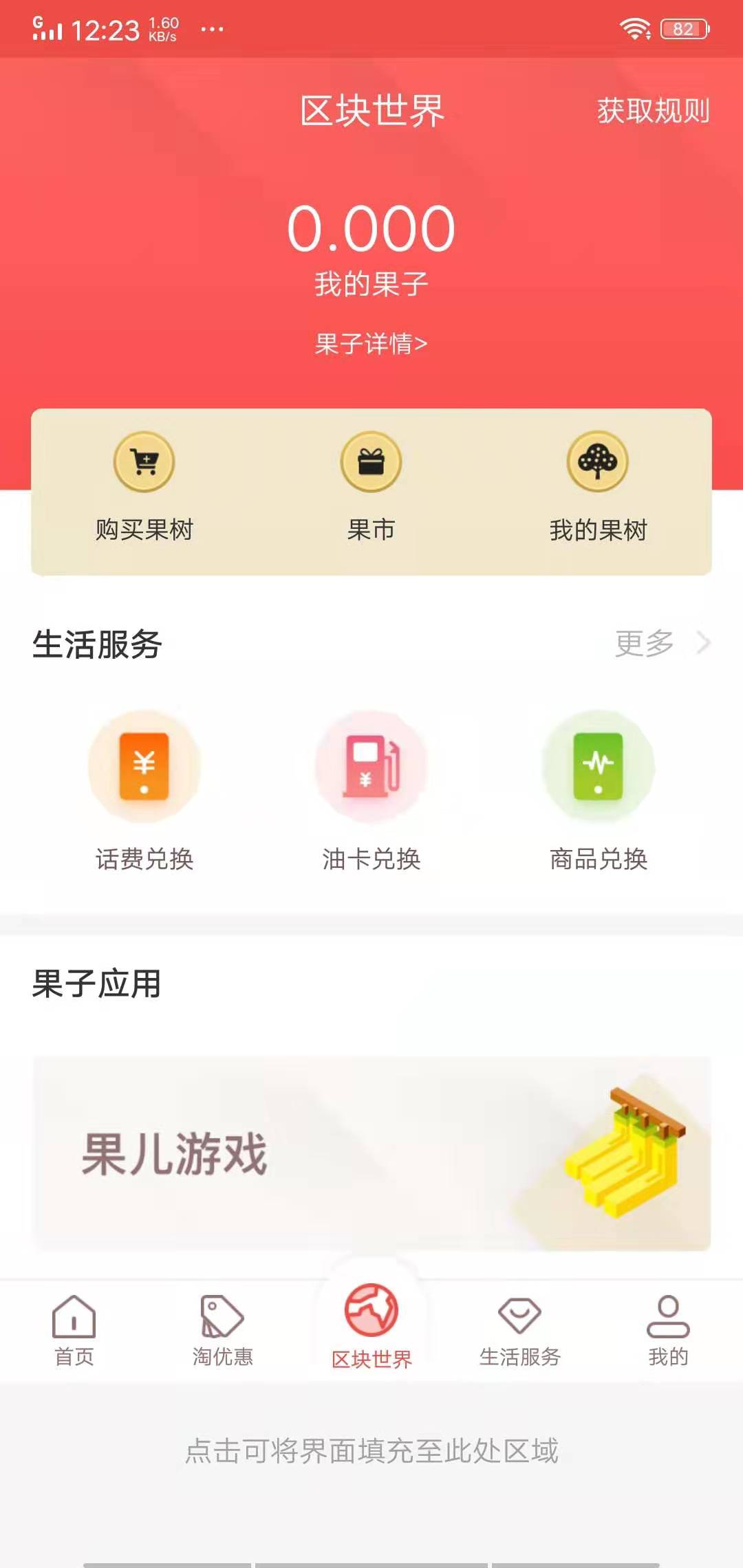Select the 购买果树 shopping cart icon
This screenshot has height=1568, width=743.
(143, 463)
